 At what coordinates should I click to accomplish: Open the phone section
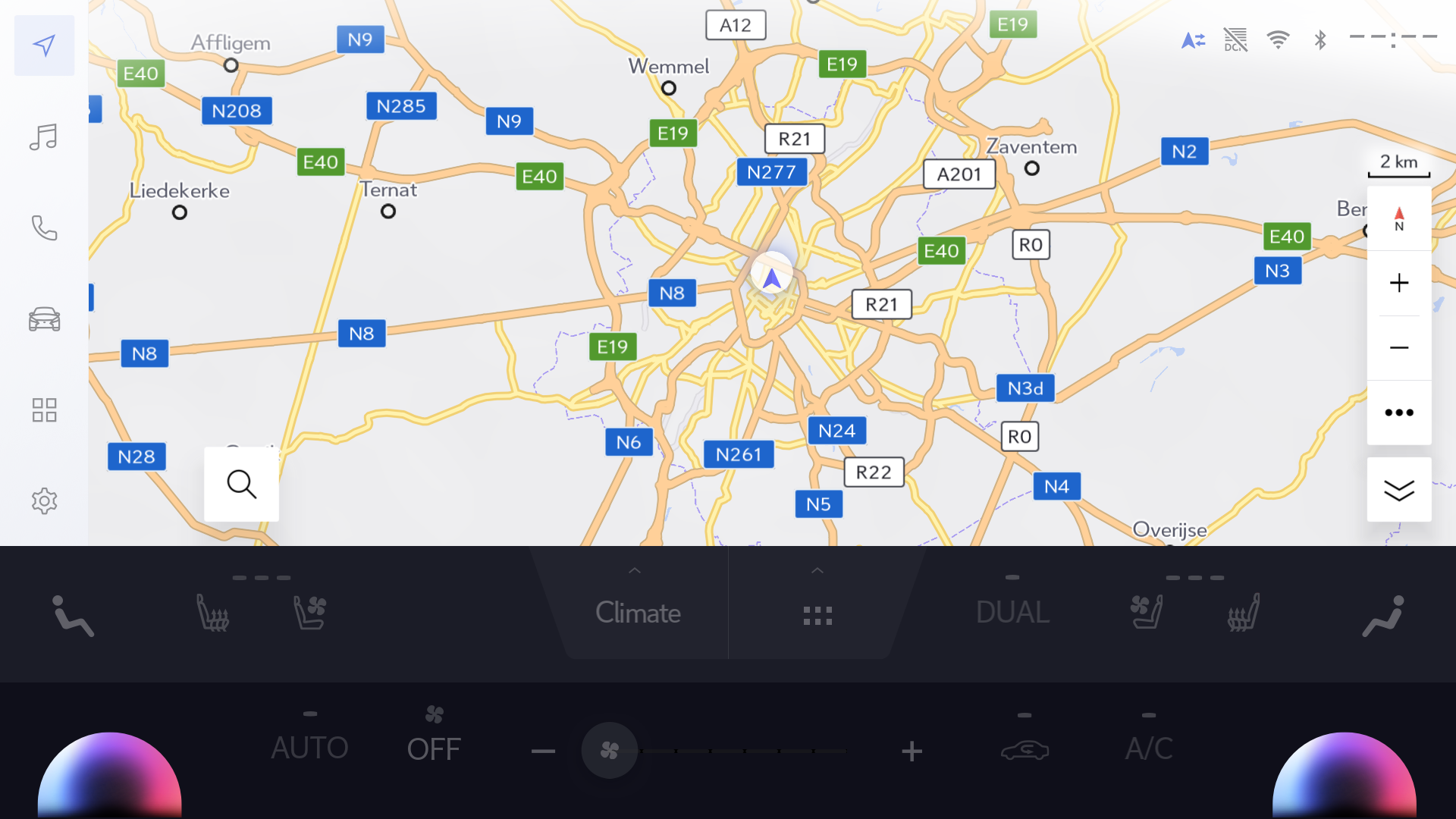[x=44, y=227]
